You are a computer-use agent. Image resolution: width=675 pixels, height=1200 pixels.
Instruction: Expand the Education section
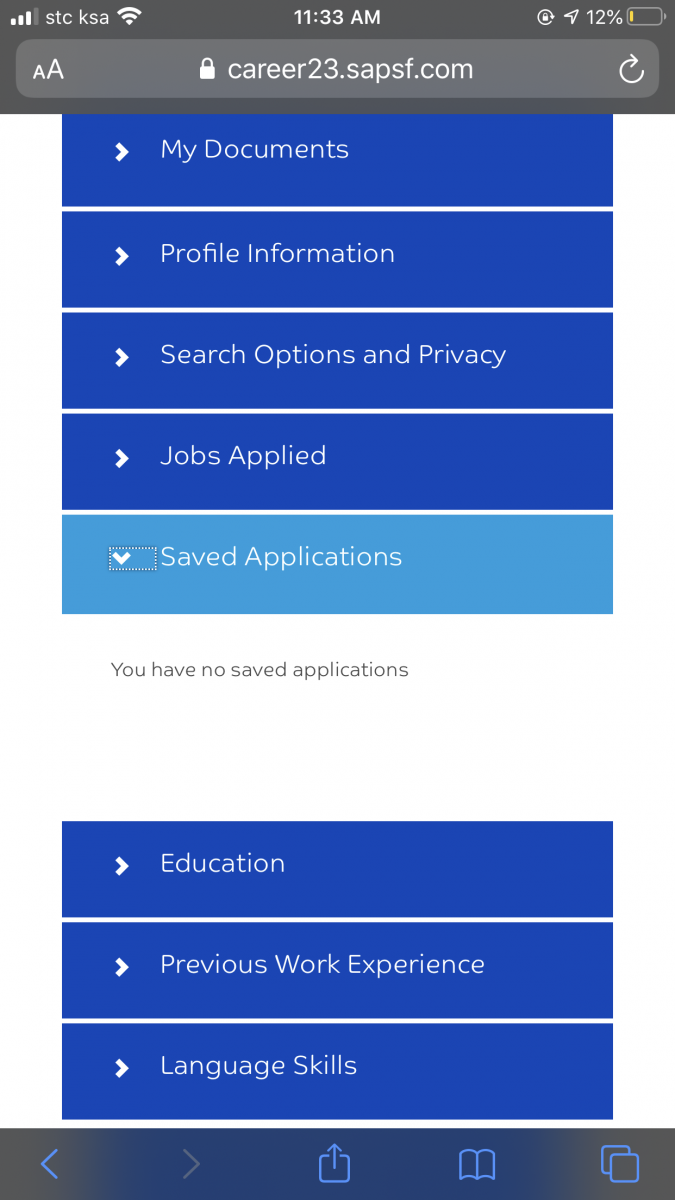[x=337, y=868]
